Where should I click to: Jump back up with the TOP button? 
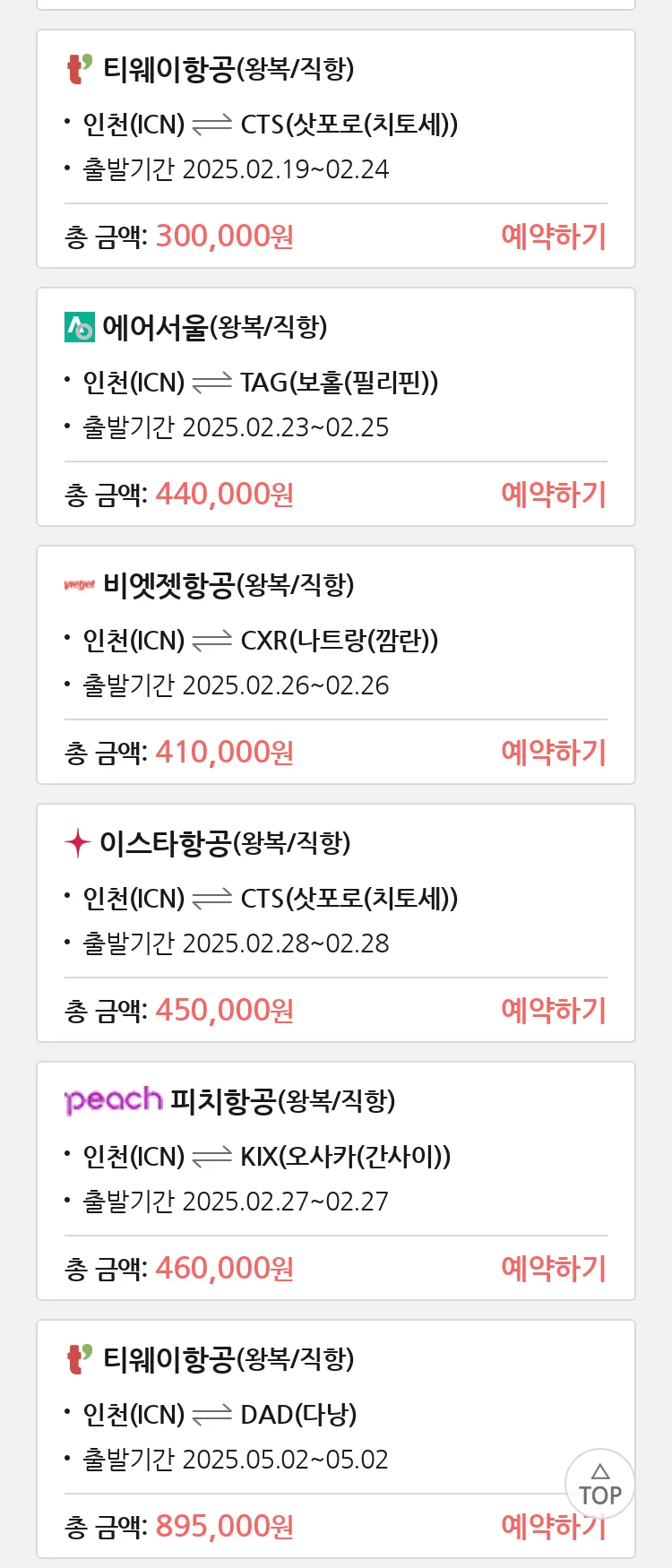click(600, 1485)
